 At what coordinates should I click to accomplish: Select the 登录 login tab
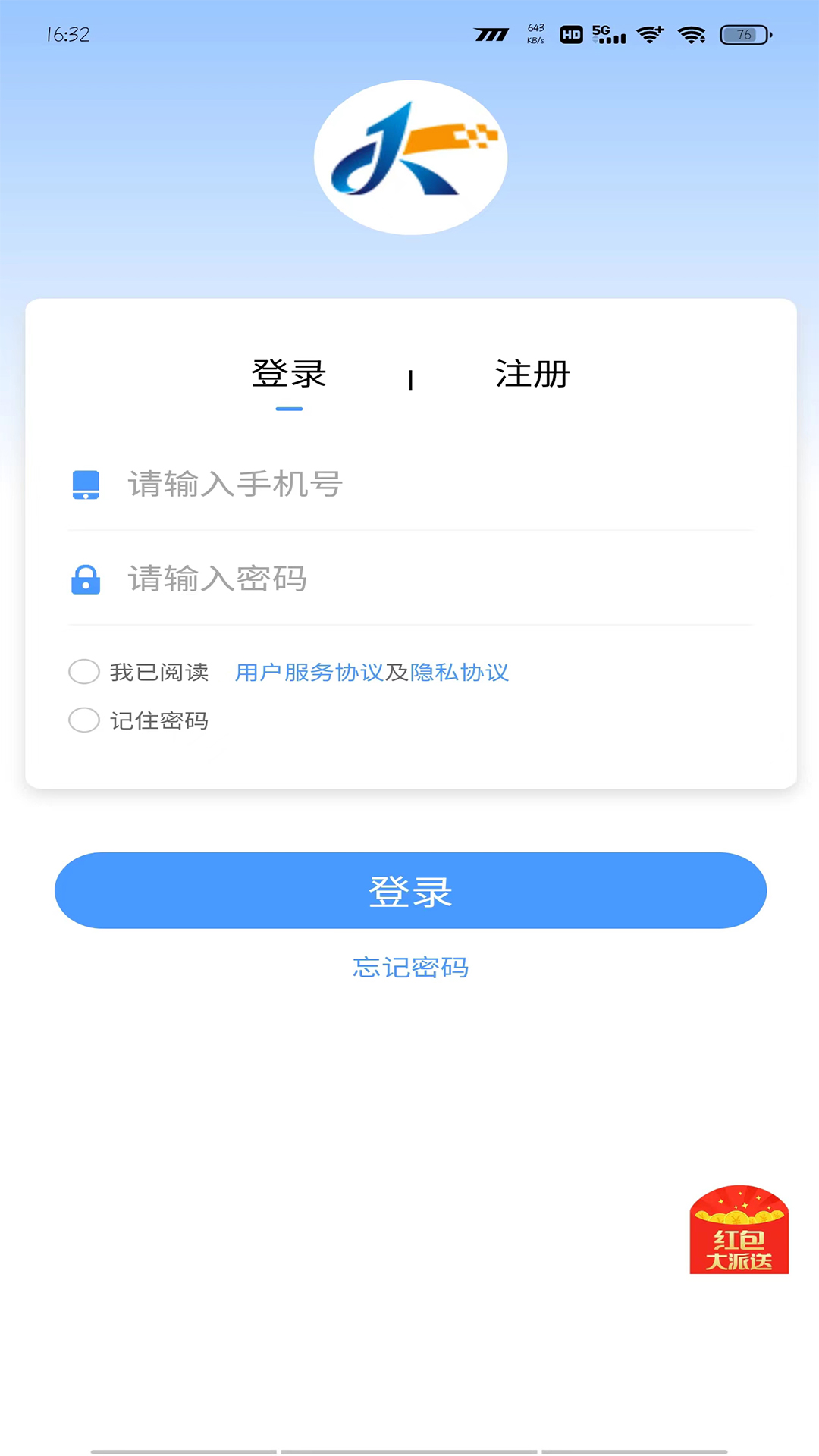tap(290, 375)
